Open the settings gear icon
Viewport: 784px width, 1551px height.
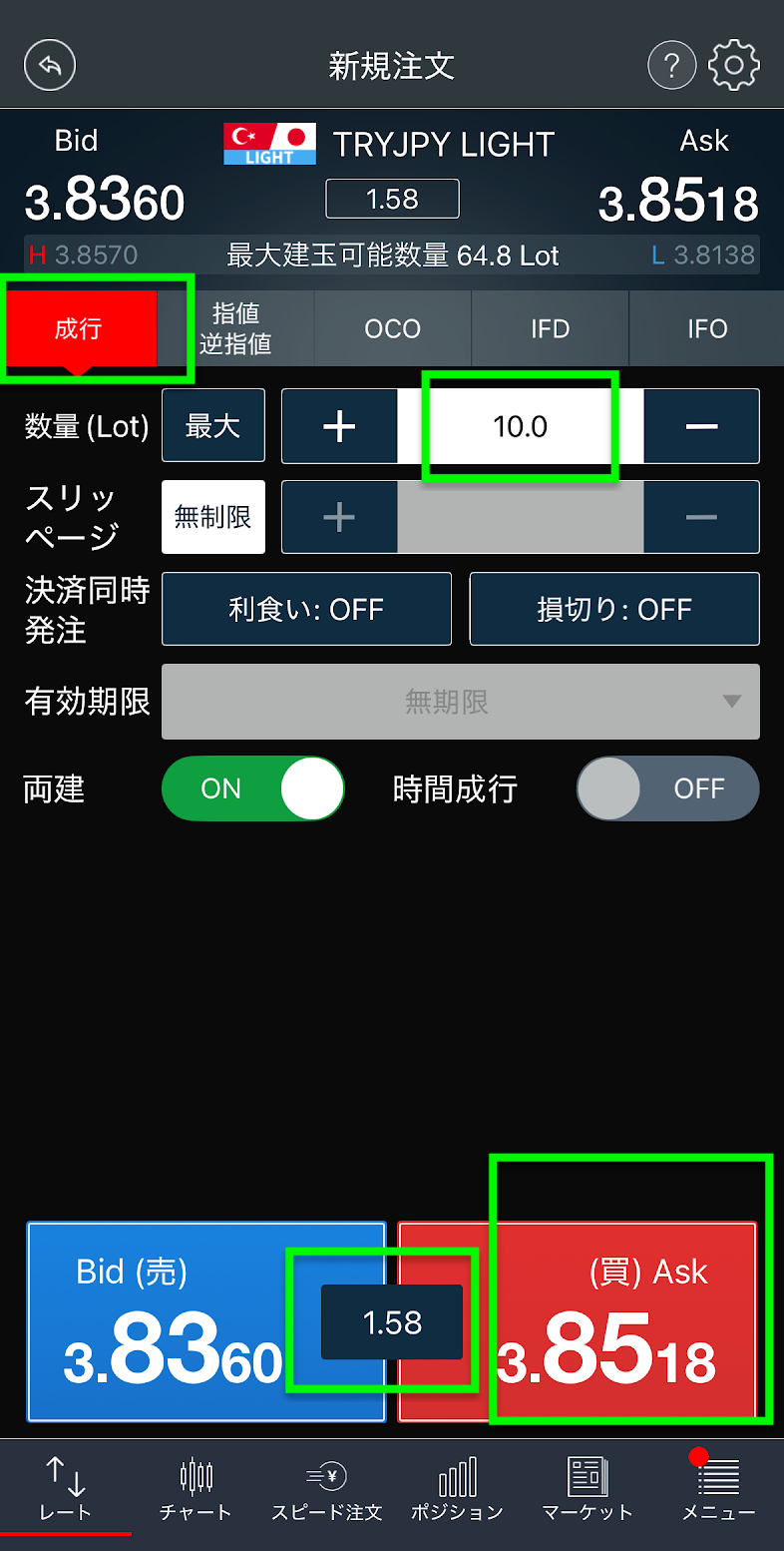click(733, 67)
